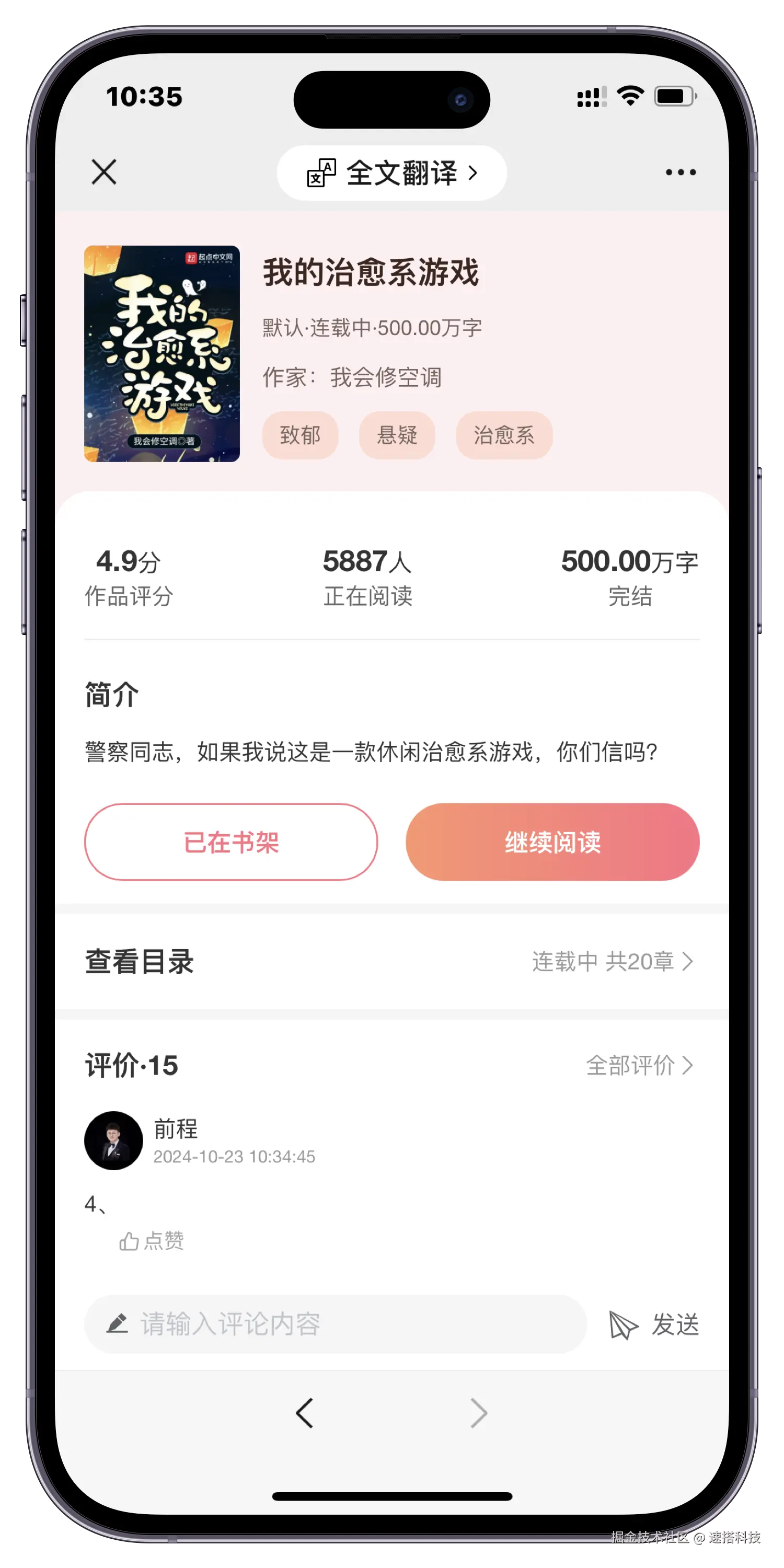Open the three-dot overflow menu

pyautogui.click(x=681, y=172)
